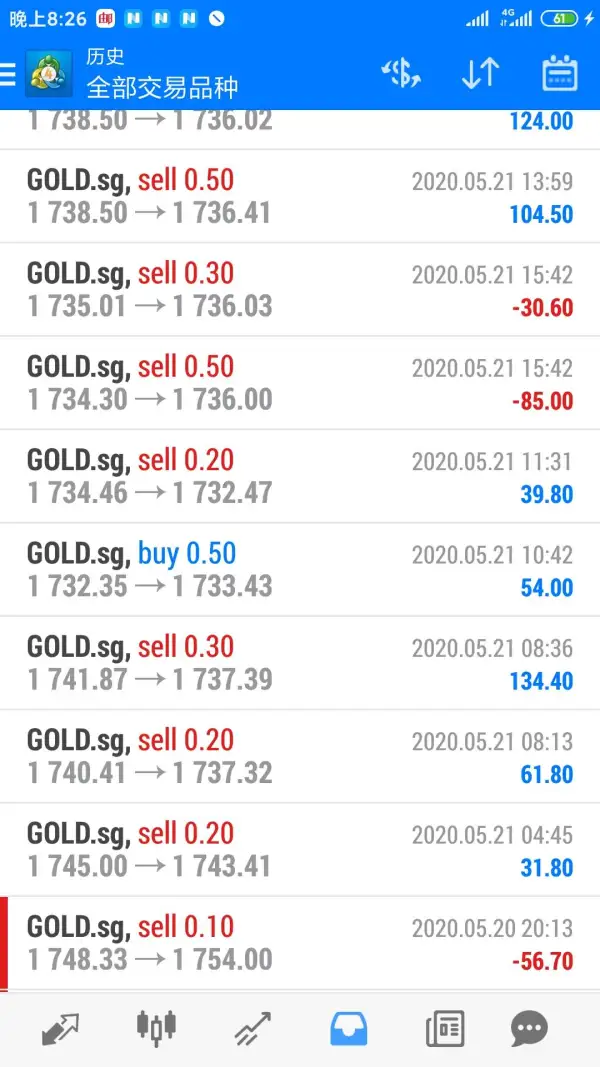
Task: Open the Chat messages tab
Action: (529, 1028)
